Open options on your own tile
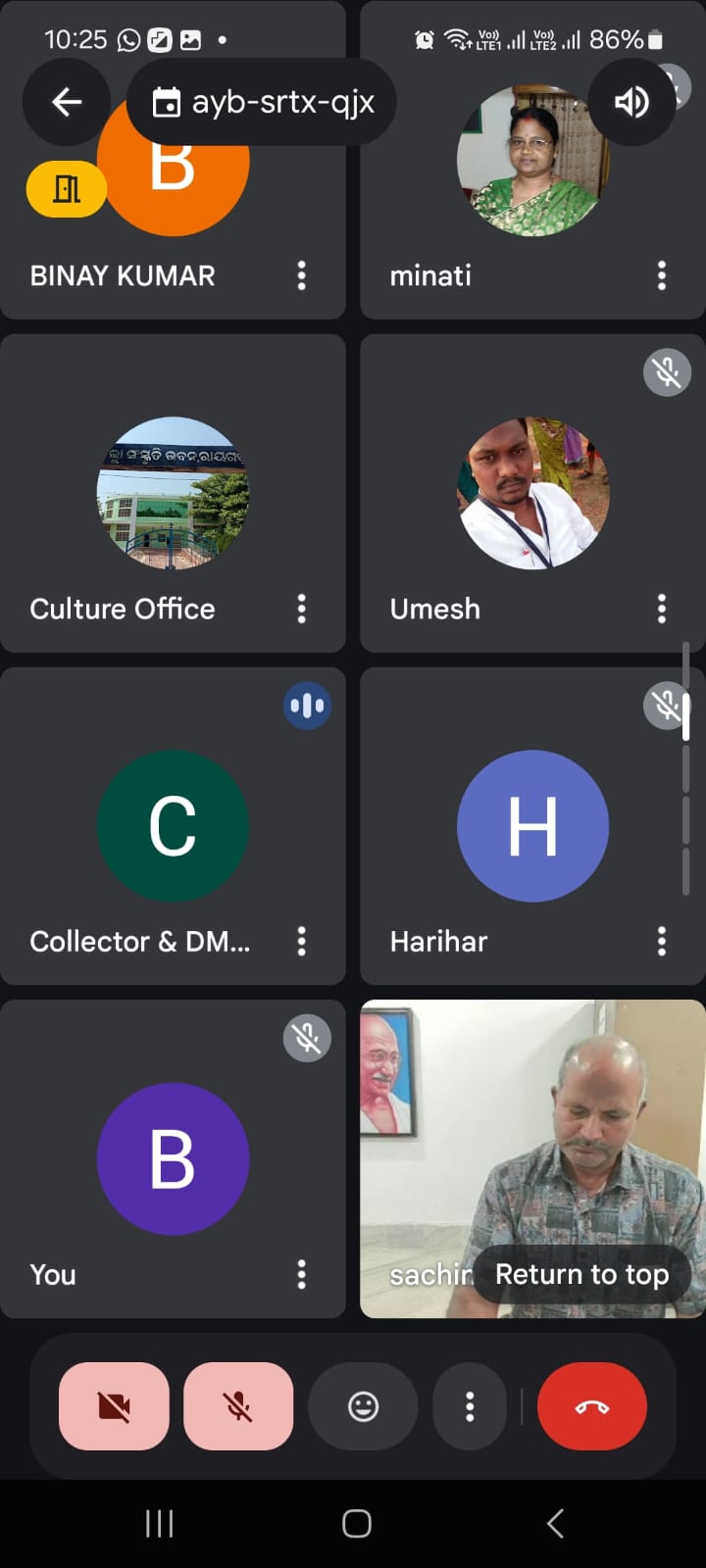The image size is (706, 1568). click(x=301, y=1274)
